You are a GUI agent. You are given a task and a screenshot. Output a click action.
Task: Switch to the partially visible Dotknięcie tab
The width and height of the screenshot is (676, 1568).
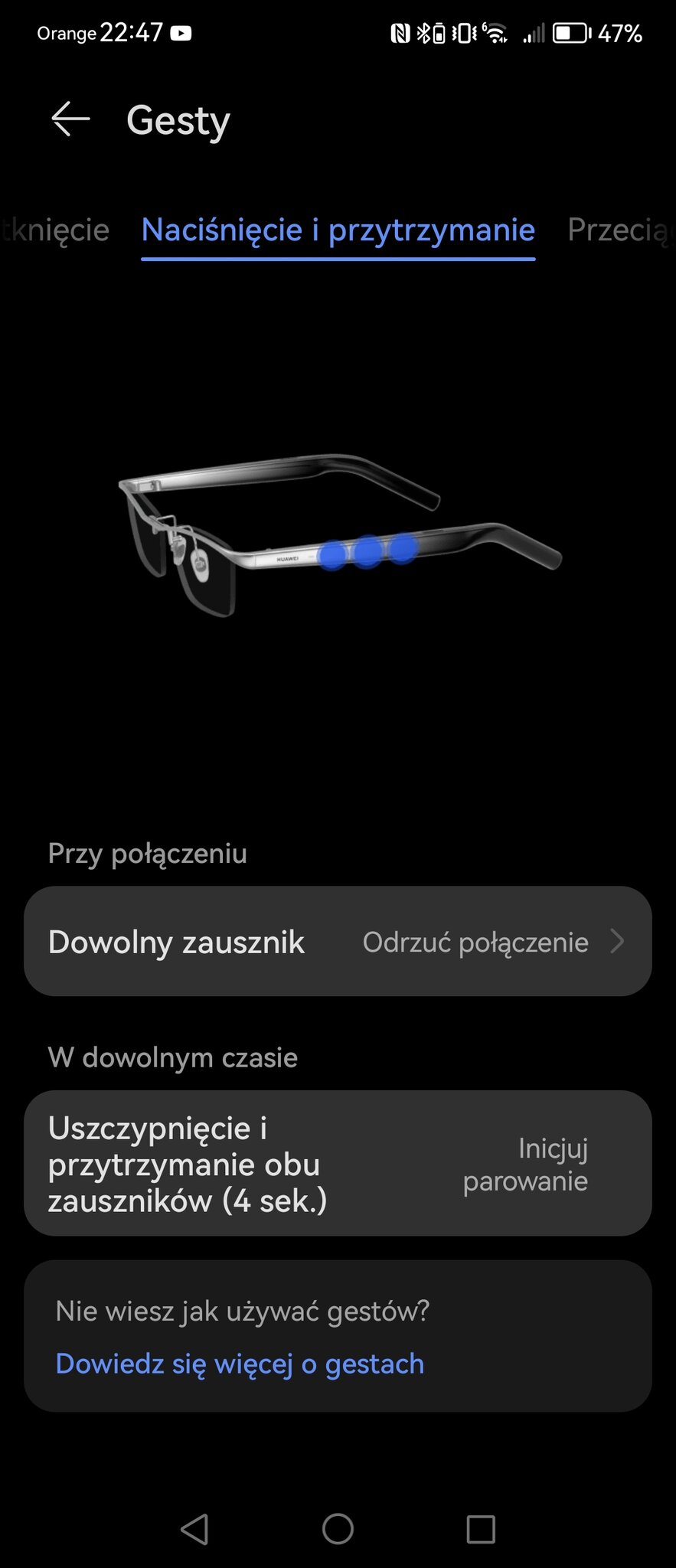pyautogui.click(x=55, y=230)
